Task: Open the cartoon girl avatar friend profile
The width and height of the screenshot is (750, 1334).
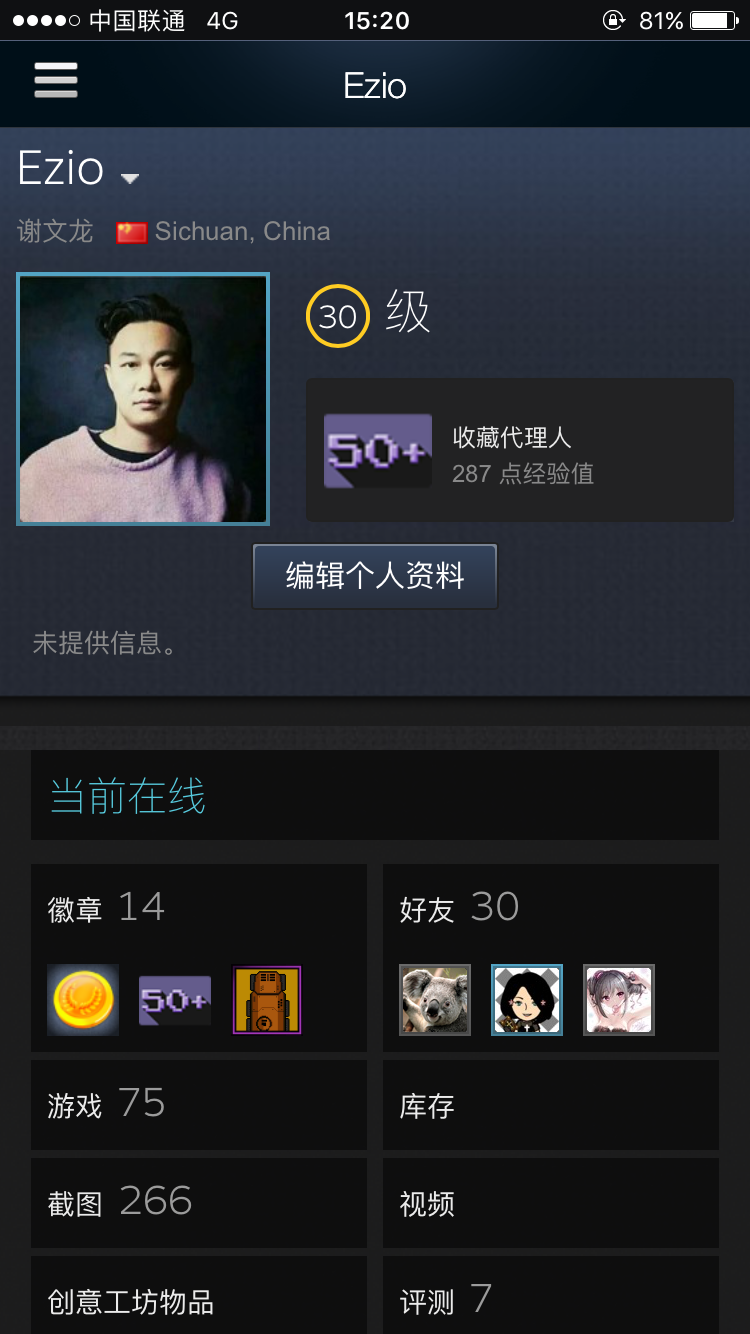Action: [x=527, y=1000]
